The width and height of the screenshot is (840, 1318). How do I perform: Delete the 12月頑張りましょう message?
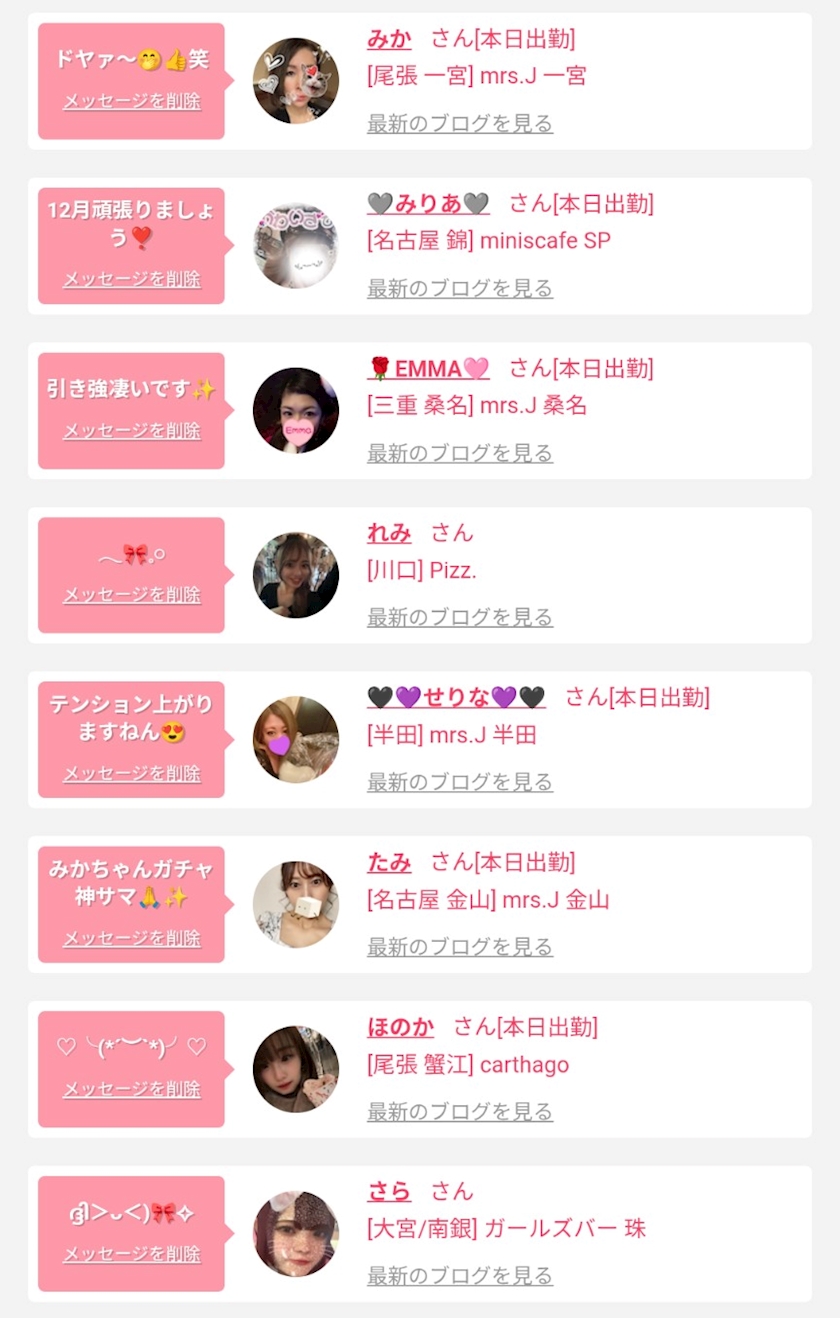click(132, 279)
